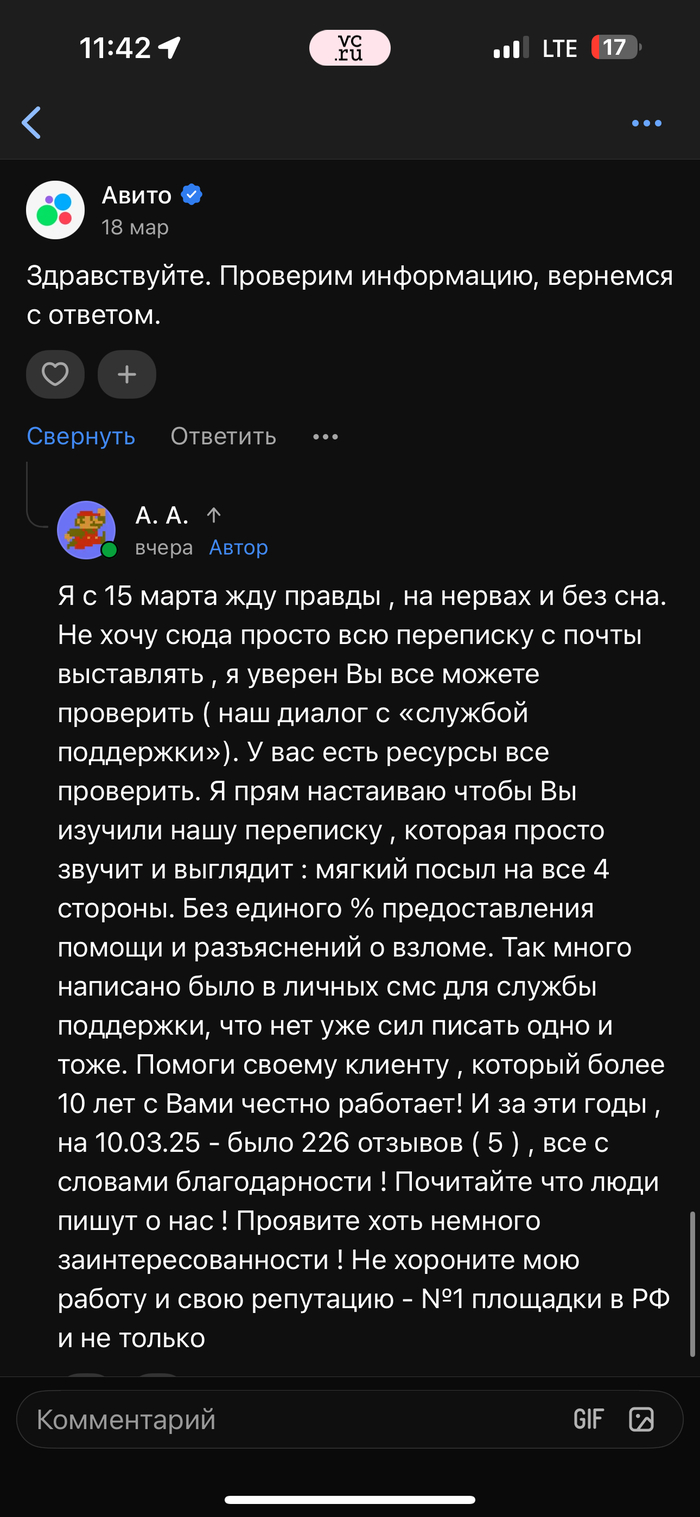Screen dimensions: 700x1517
Task: Insert a GIF into the comment
Action: tap(588, 1418)
